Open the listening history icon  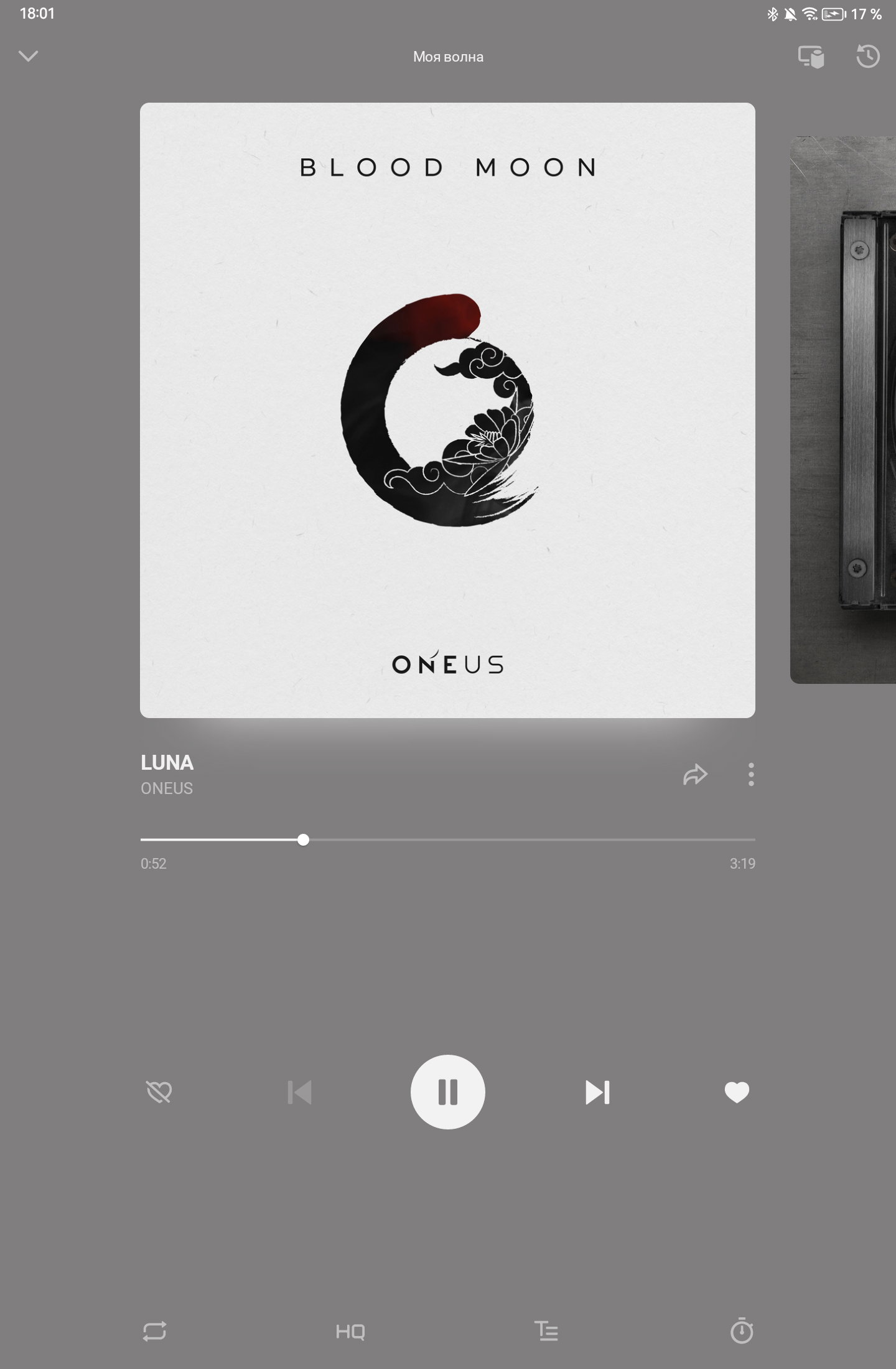tap(868, 57)
